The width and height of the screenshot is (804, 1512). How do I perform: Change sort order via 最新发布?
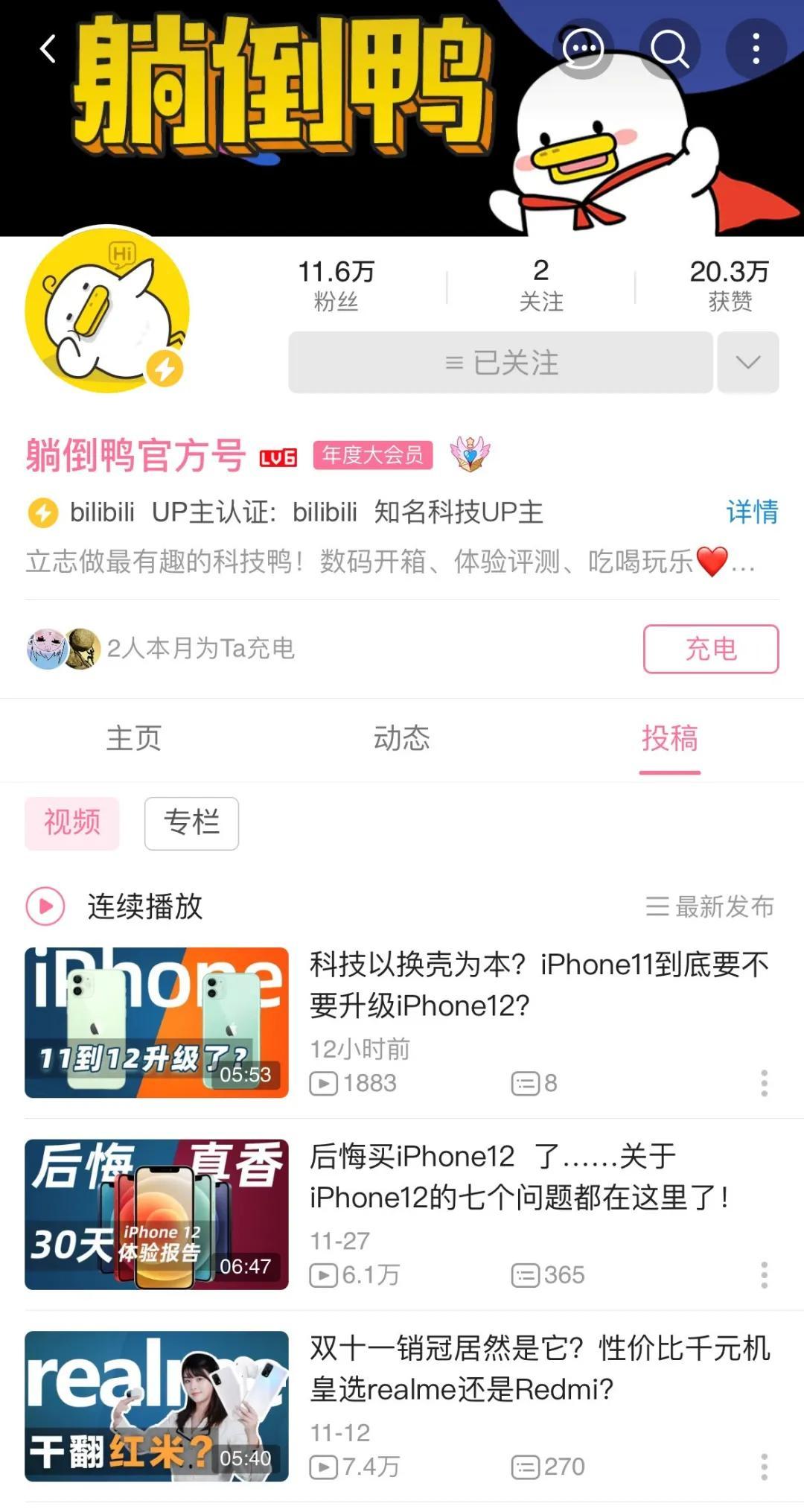(709, 906)
